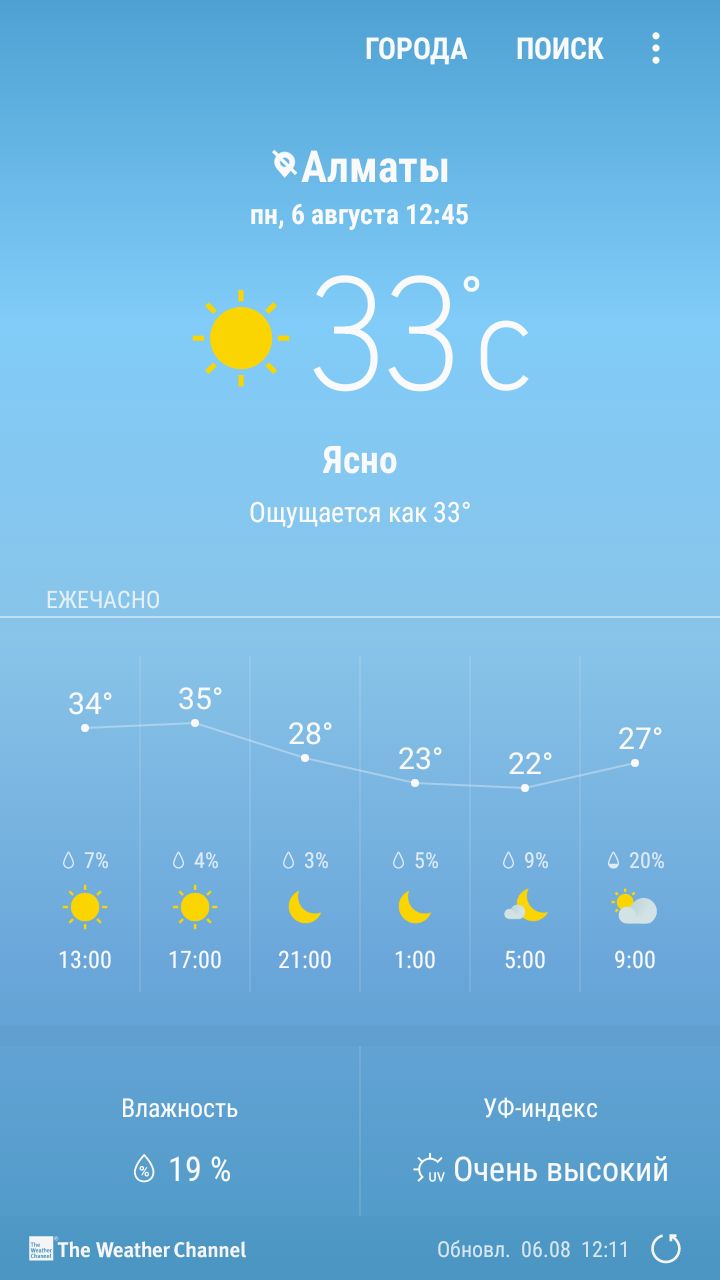Open The Weather Channel link
The image size is (720, 1280).
click(138, 1249)
